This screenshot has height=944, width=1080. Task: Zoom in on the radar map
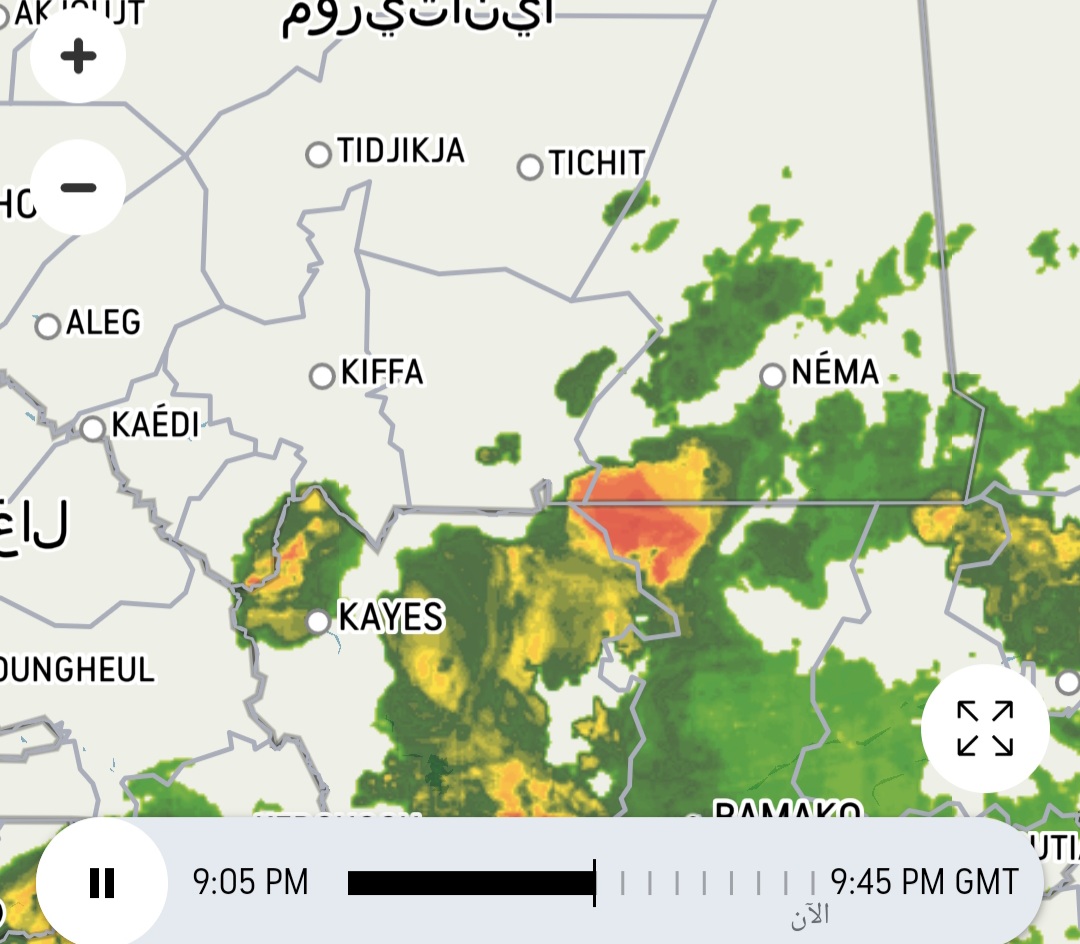[78, 56]
